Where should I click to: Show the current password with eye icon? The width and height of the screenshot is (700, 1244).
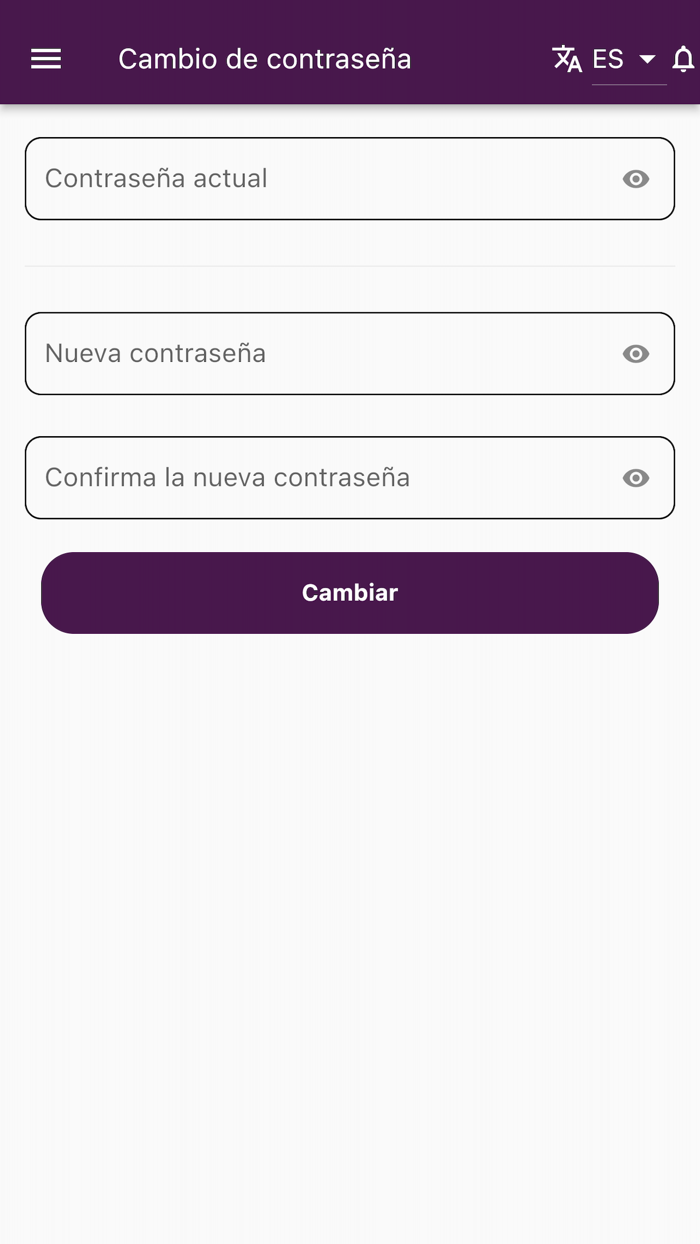coord(636,179)
